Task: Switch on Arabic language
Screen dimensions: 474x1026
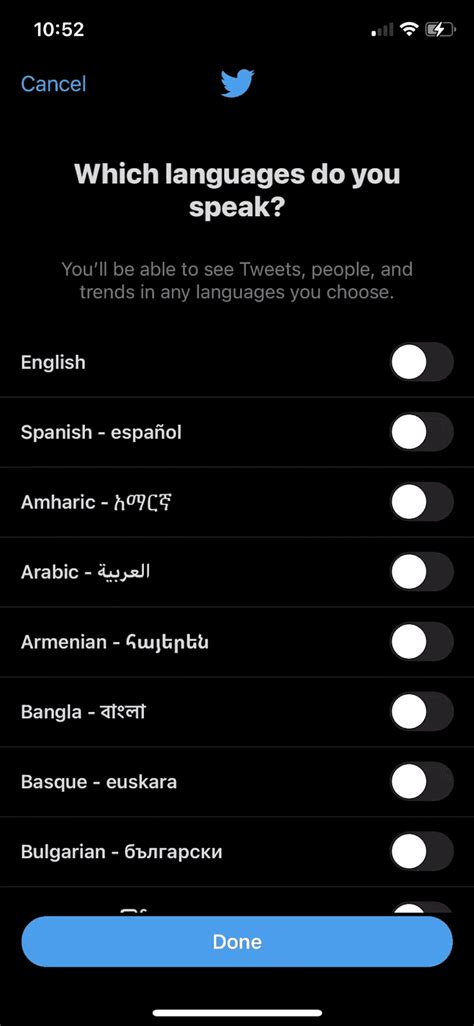Action: 422,572
